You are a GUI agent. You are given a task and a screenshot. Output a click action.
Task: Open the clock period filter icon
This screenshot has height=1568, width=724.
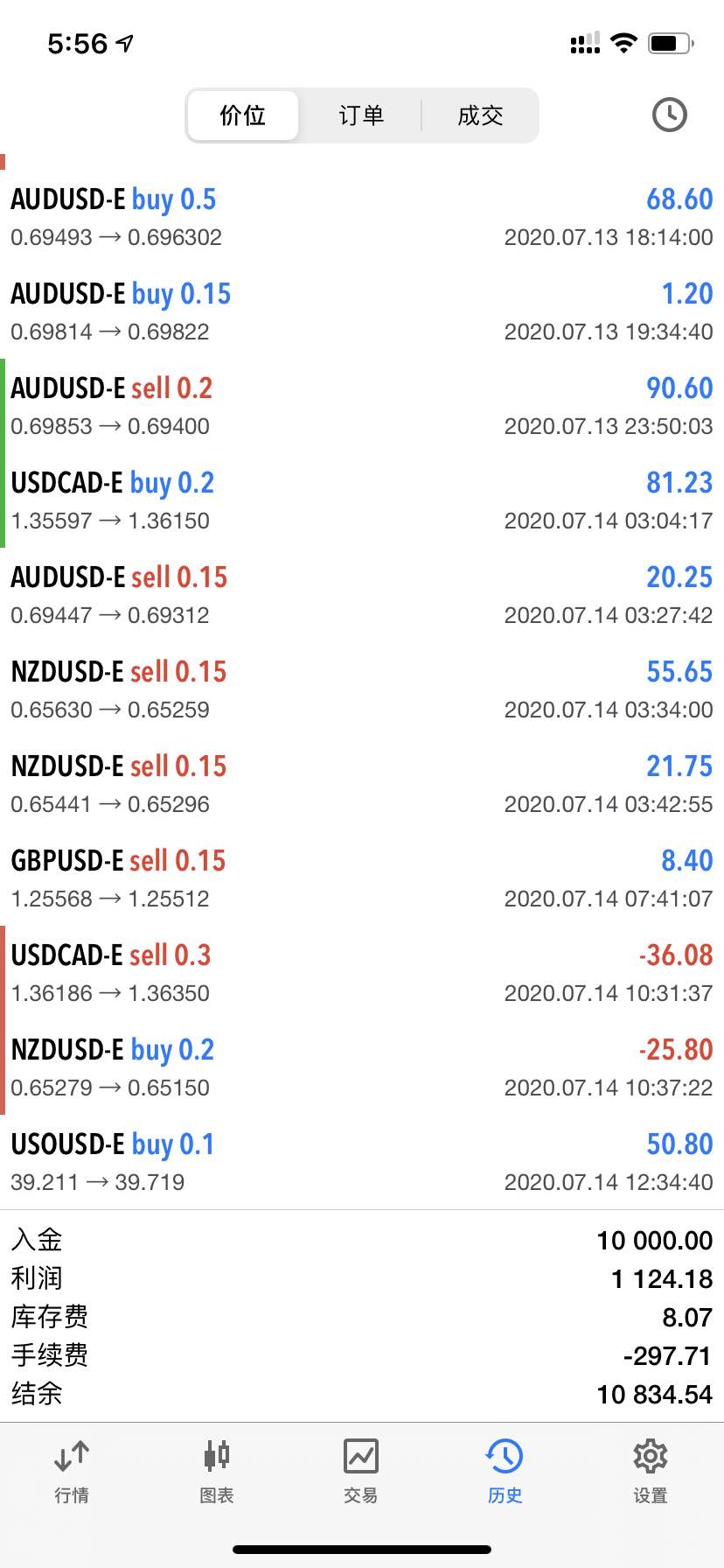[x=669, y=115]
